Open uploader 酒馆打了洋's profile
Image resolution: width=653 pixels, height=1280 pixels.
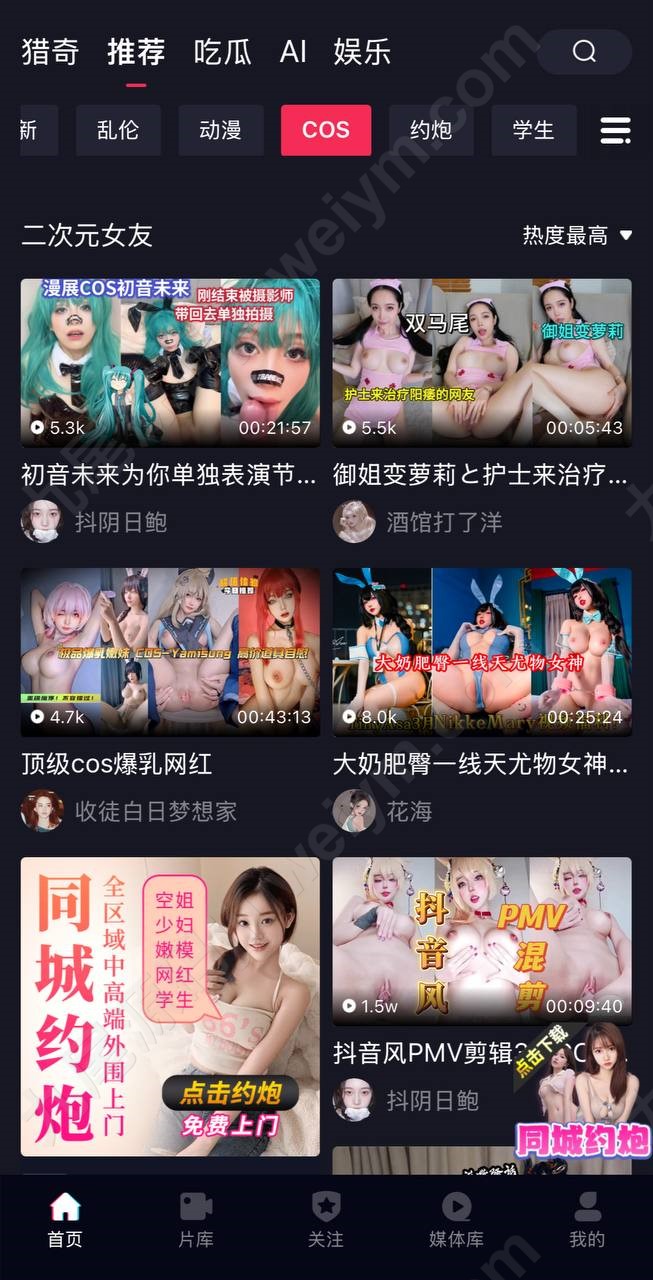pyautogui.click(x=418, y=522)
